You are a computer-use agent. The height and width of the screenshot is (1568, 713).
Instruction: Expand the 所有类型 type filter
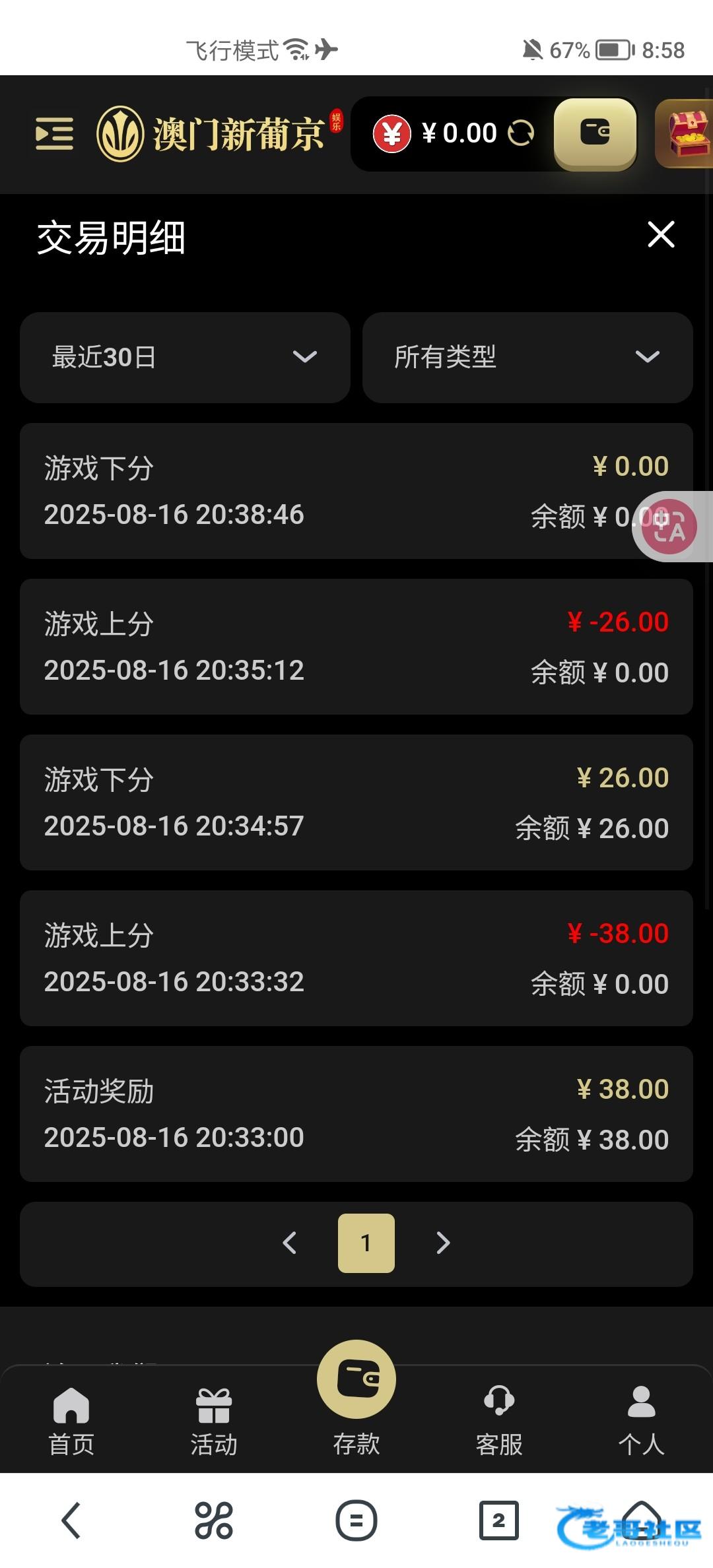[x=527, y=357]
